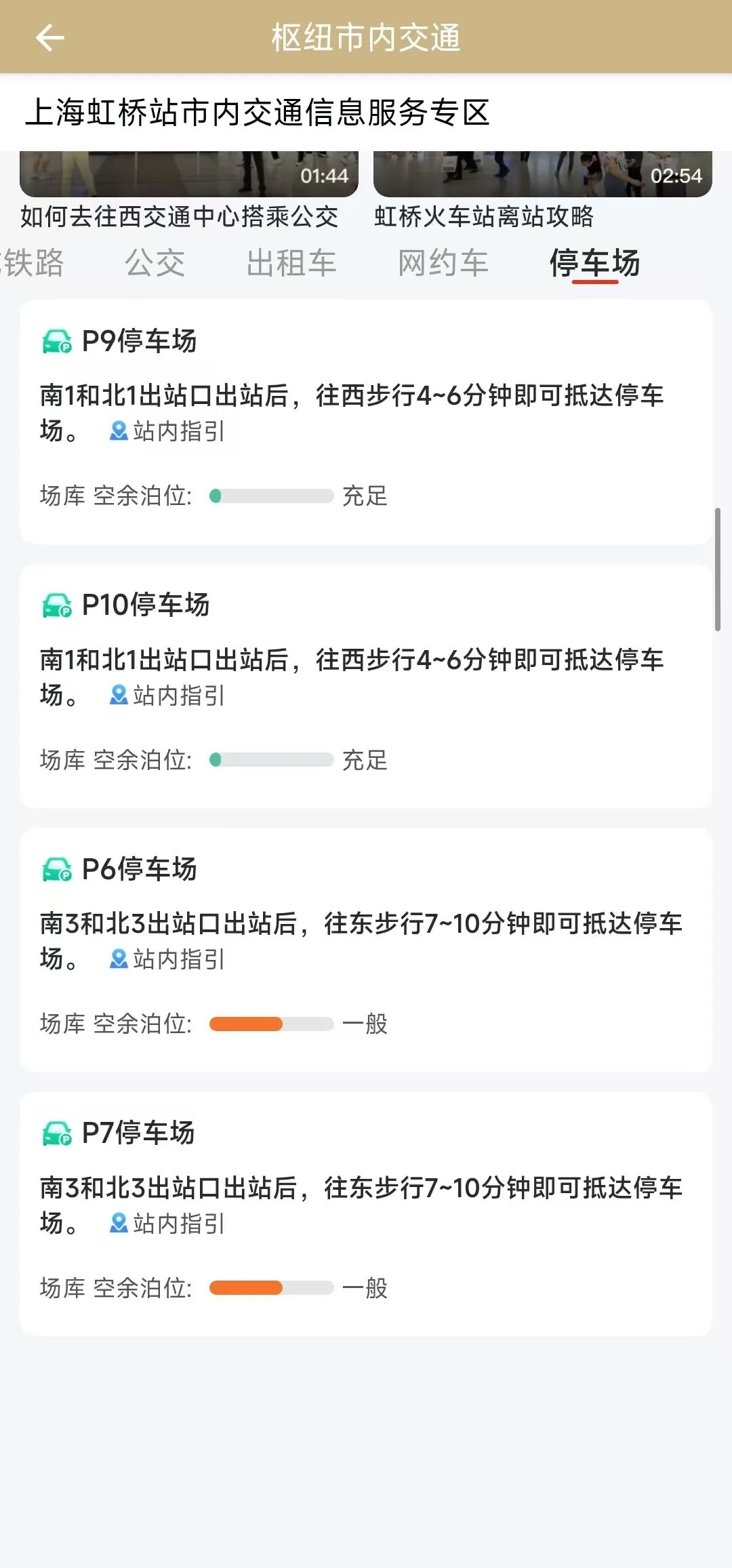Open 站内指引 for P10停车场
732x1568 pixels.
coord(167,696)
